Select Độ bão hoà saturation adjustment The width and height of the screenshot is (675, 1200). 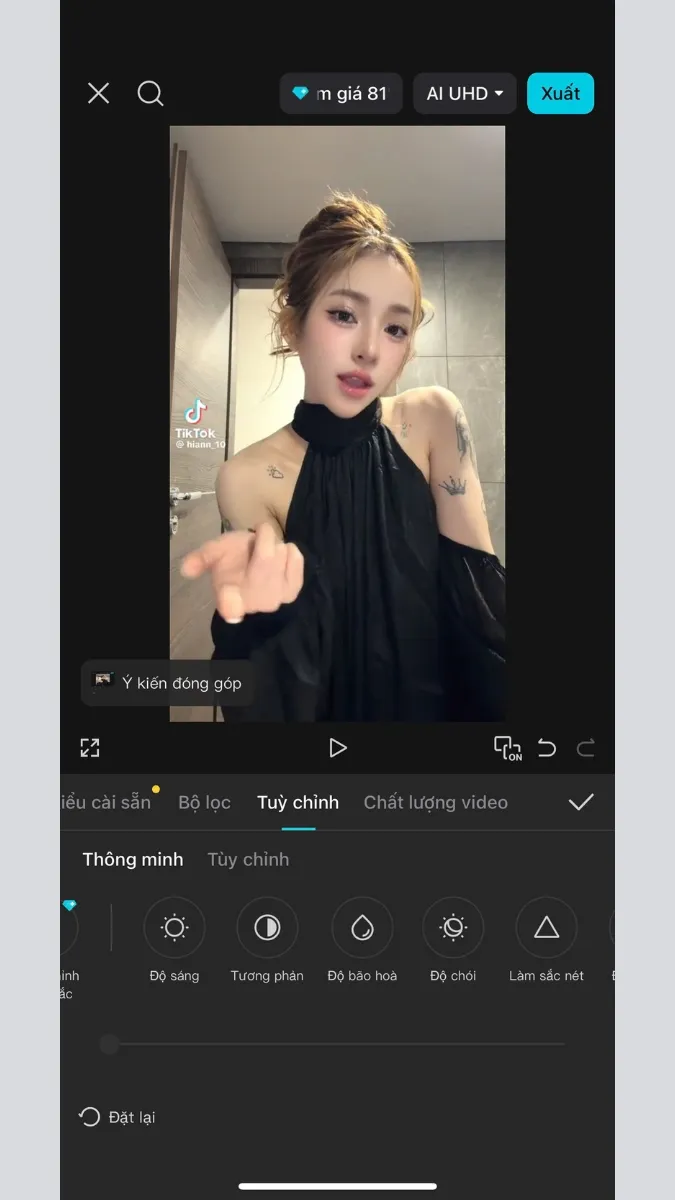click(x=362, y=928)
